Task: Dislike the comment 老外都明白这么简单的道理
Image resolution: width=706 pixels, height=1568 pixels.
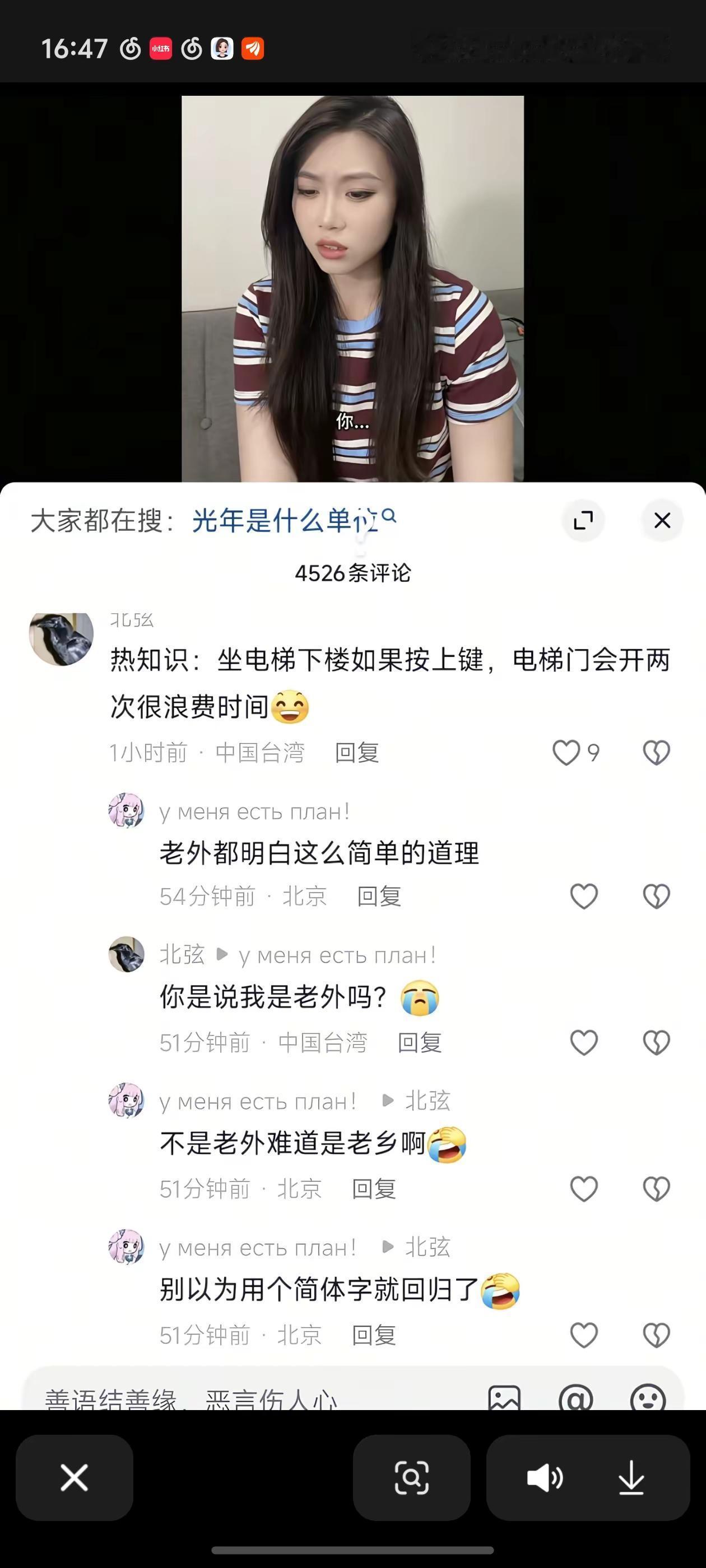Action: 656,896
